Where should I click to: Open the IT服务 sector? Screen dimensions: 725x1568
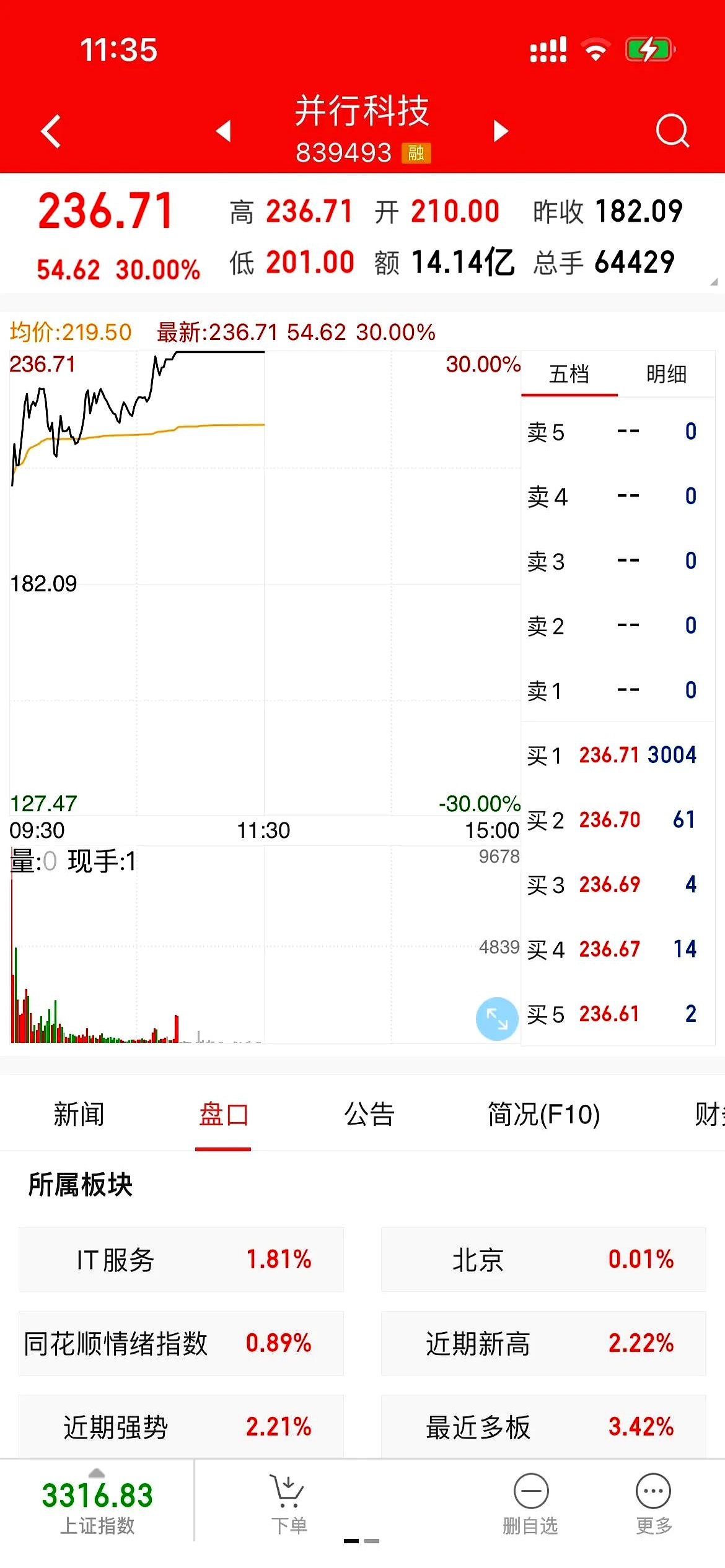coord(180,1260)
